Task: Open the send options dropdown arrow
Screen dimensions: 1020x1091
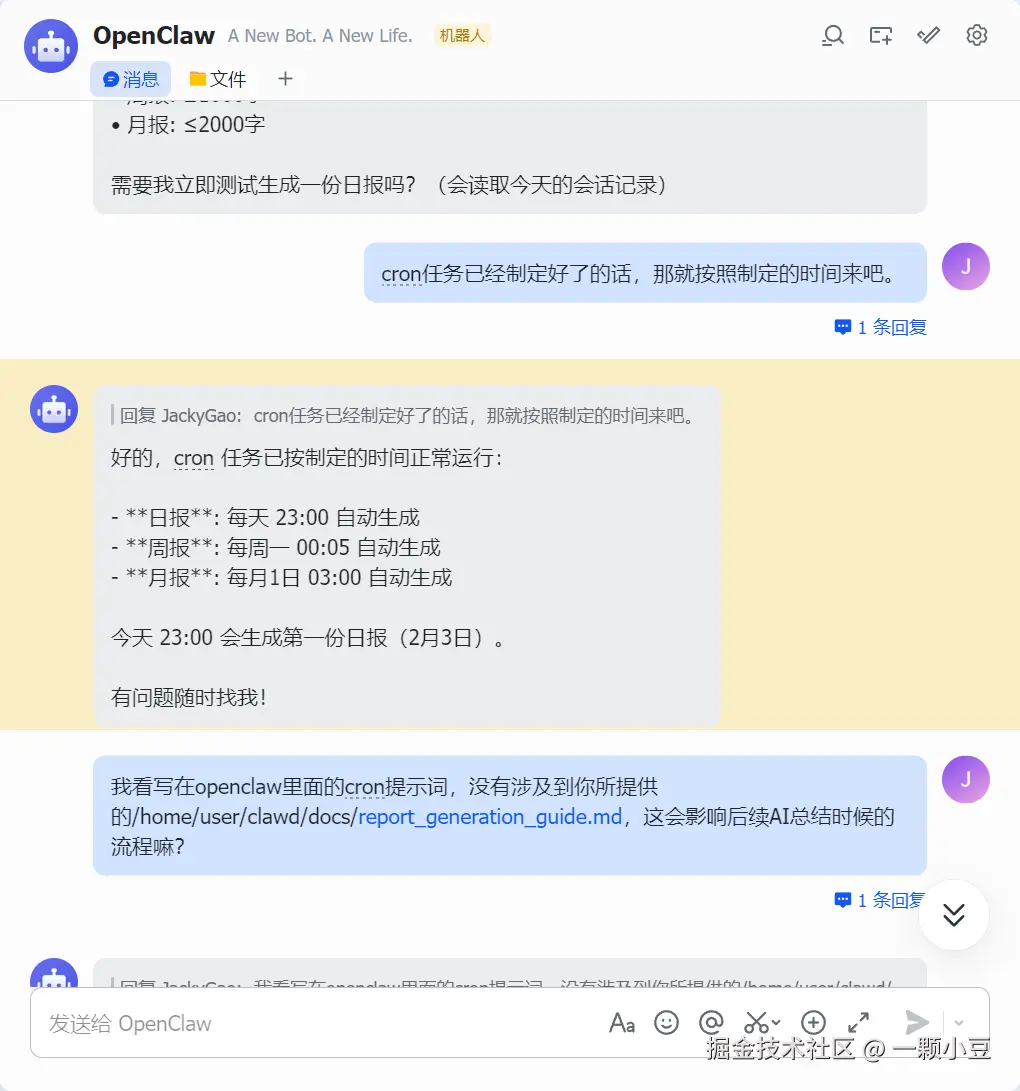Action: [959, 1023]
